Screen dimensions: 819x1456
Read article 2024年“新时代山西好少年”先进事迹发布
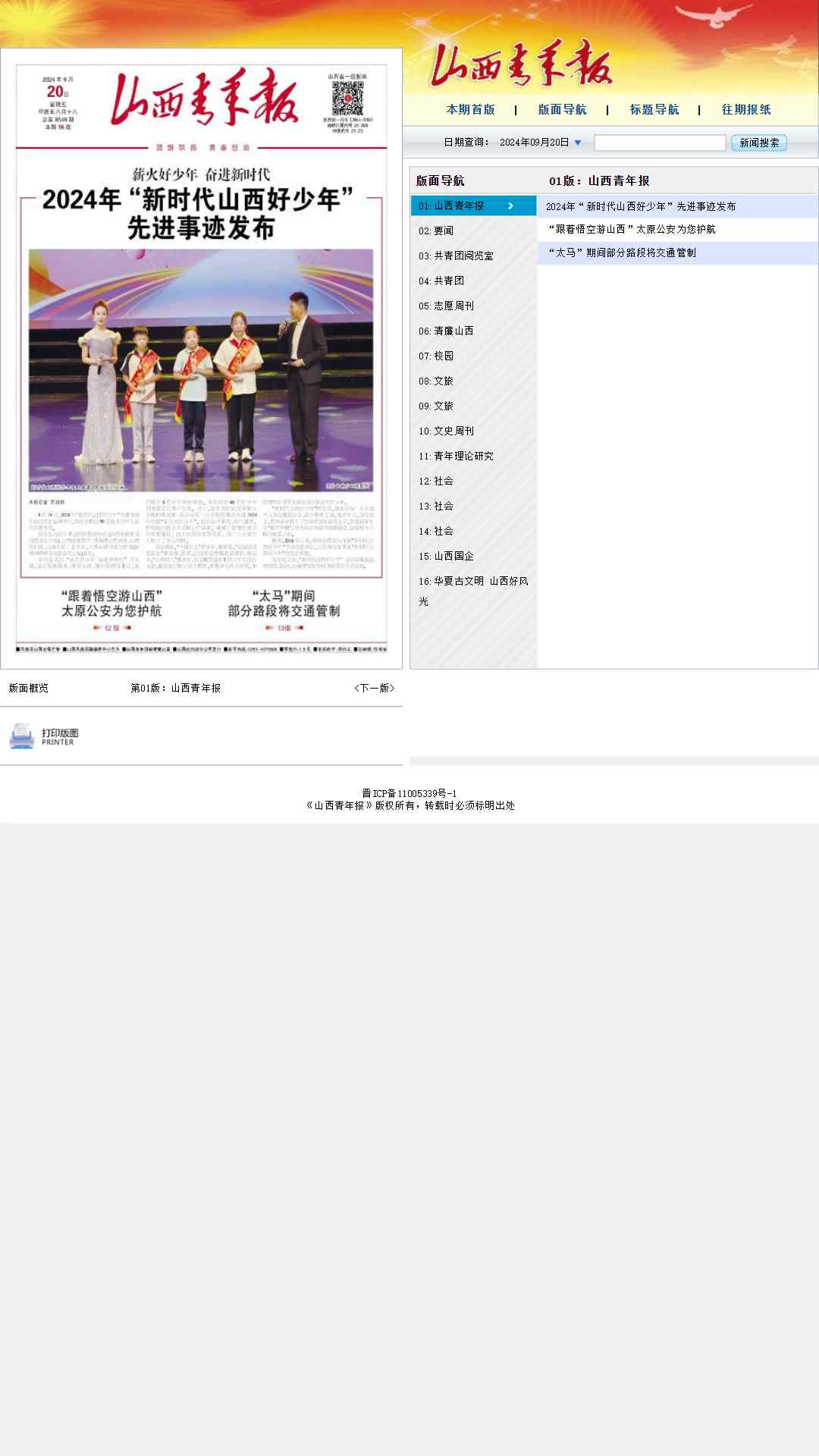pos(641,206)
